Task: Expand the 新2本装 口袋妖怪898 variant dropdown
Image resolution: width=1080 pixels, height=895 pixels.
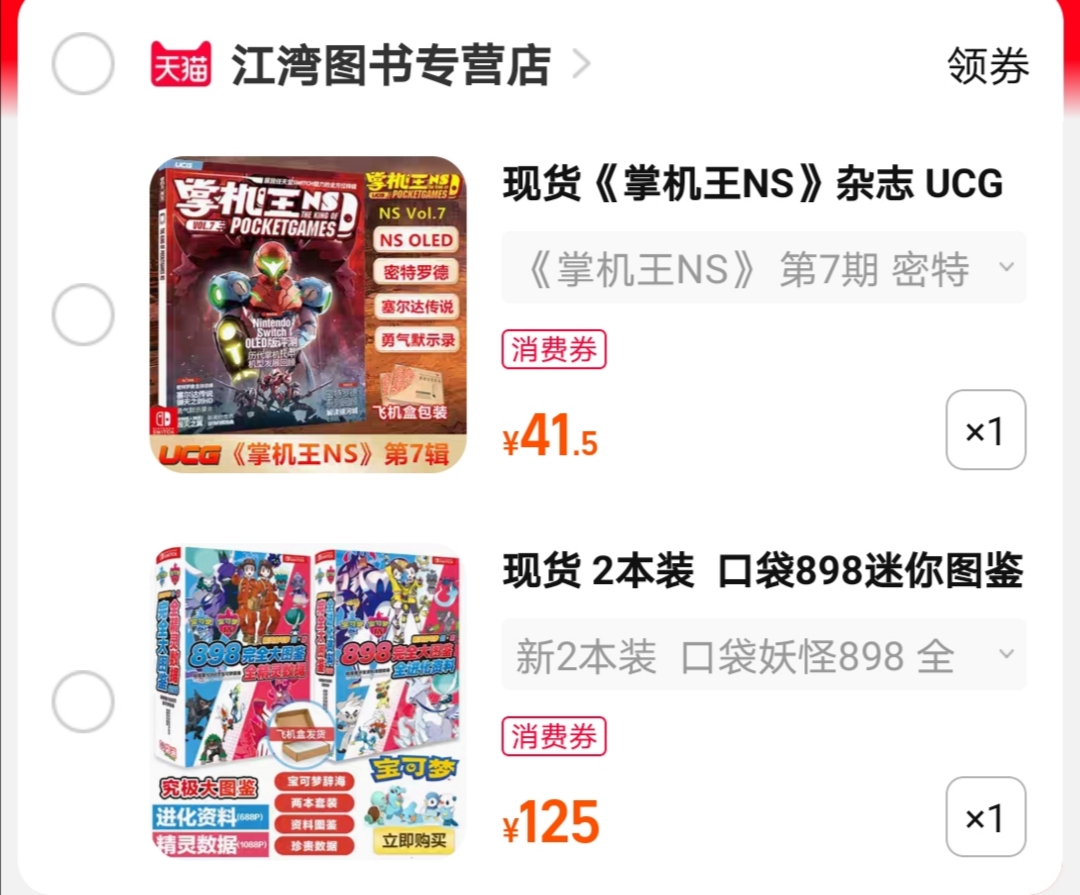Action: 763,655
